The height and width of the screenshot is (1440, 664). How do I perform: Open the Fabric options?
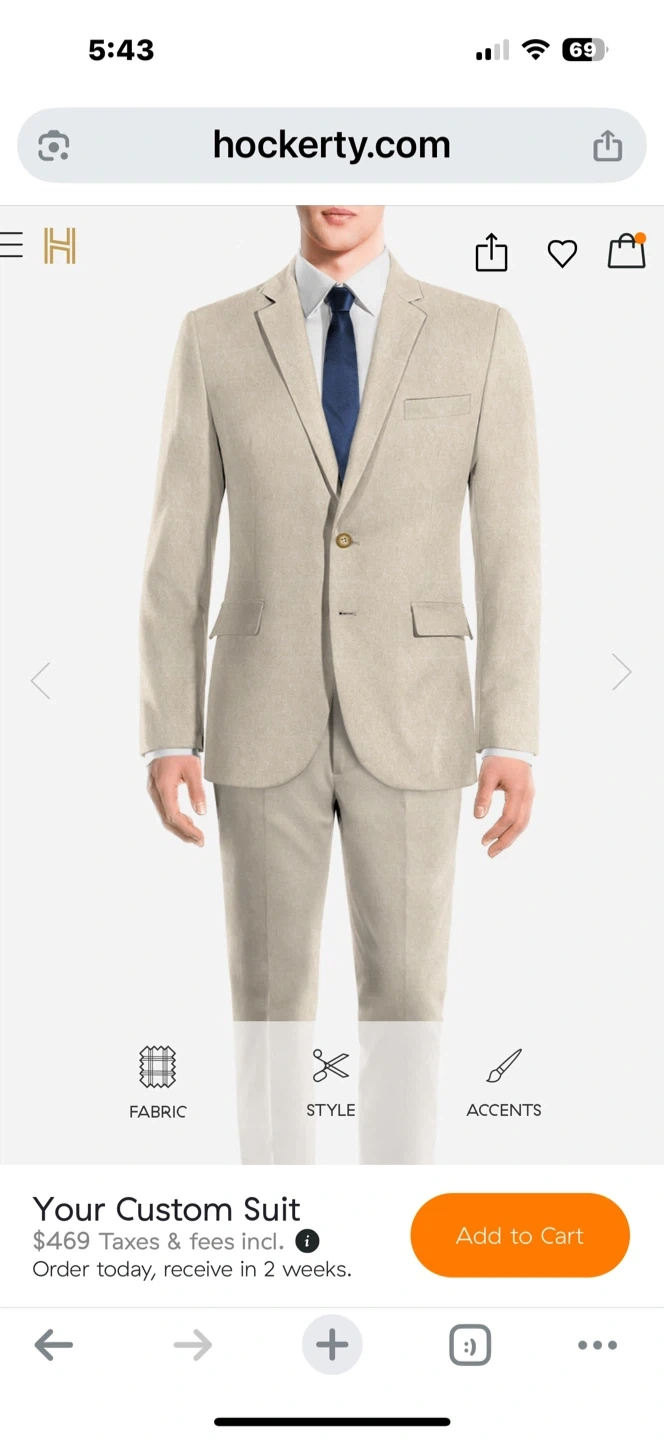pos(158,1082)
